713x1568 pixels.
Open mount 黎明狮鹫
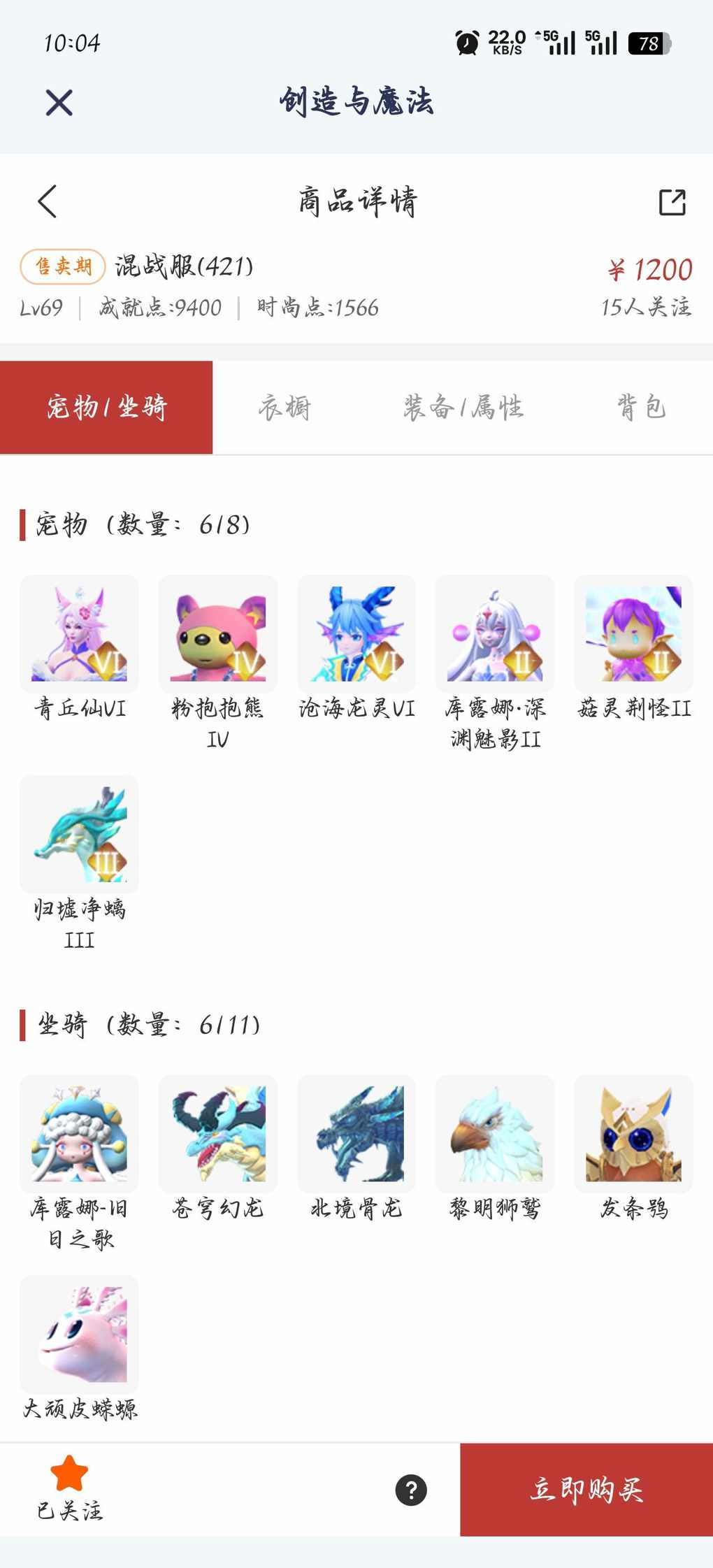click(x=495, y=1134)
